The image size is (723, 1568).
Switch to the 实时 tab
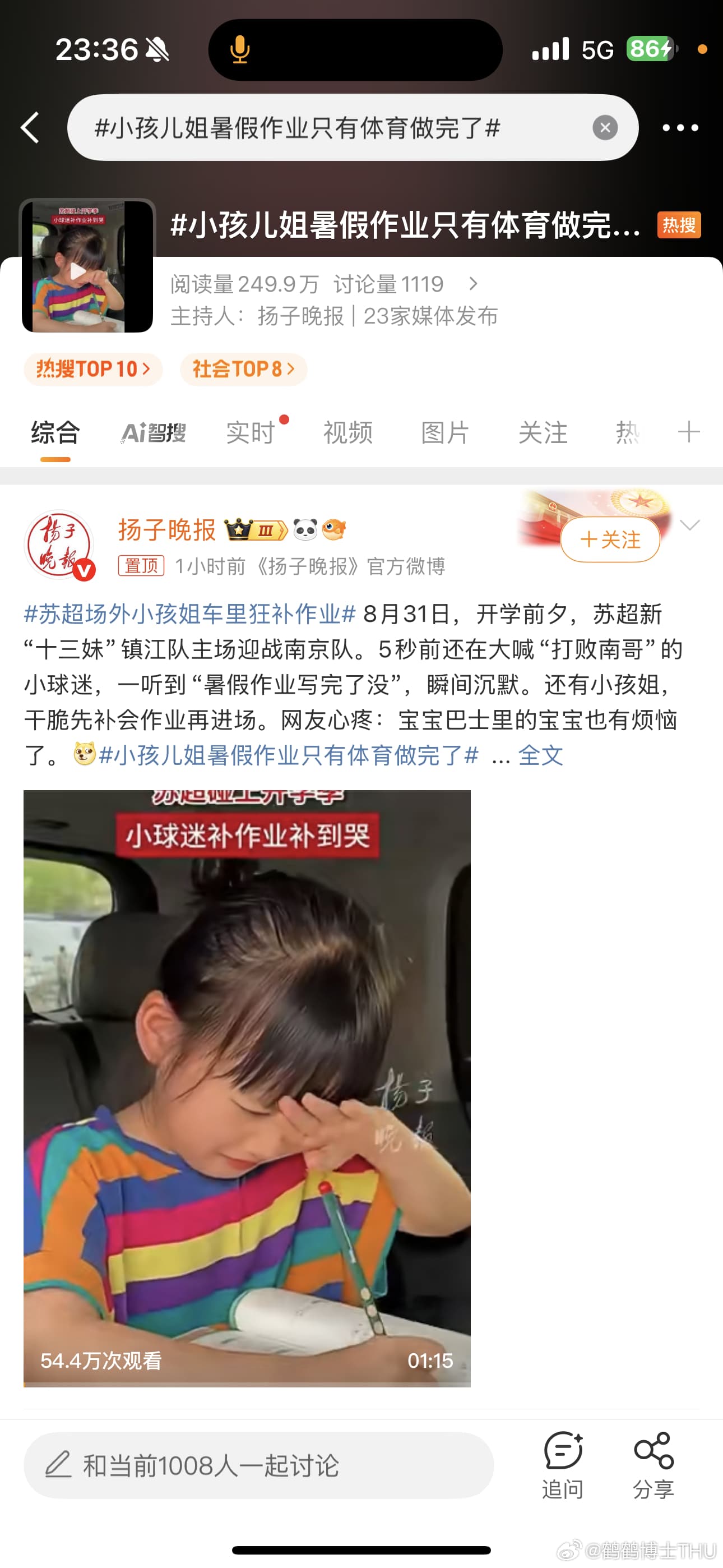coord(250,433)
